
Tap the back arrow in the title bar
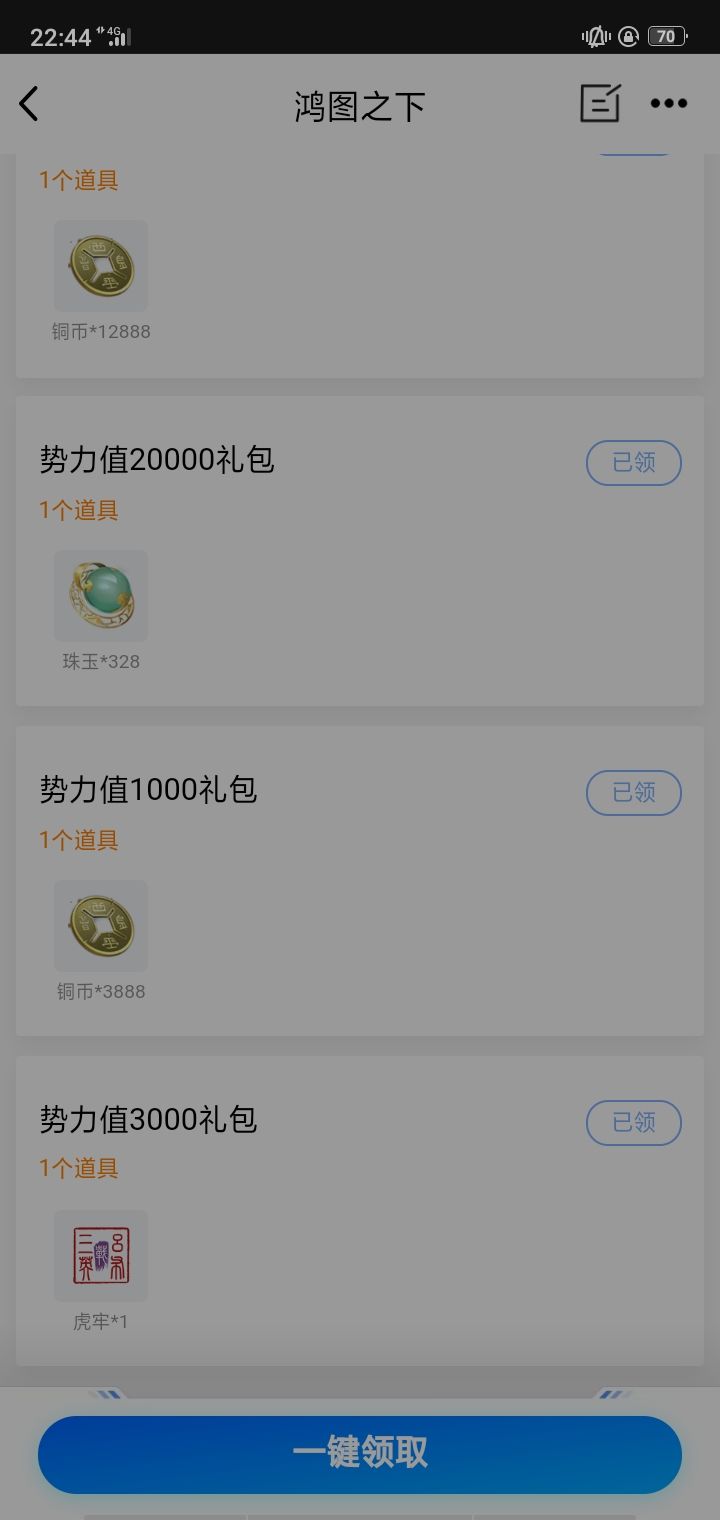[30, 103]
